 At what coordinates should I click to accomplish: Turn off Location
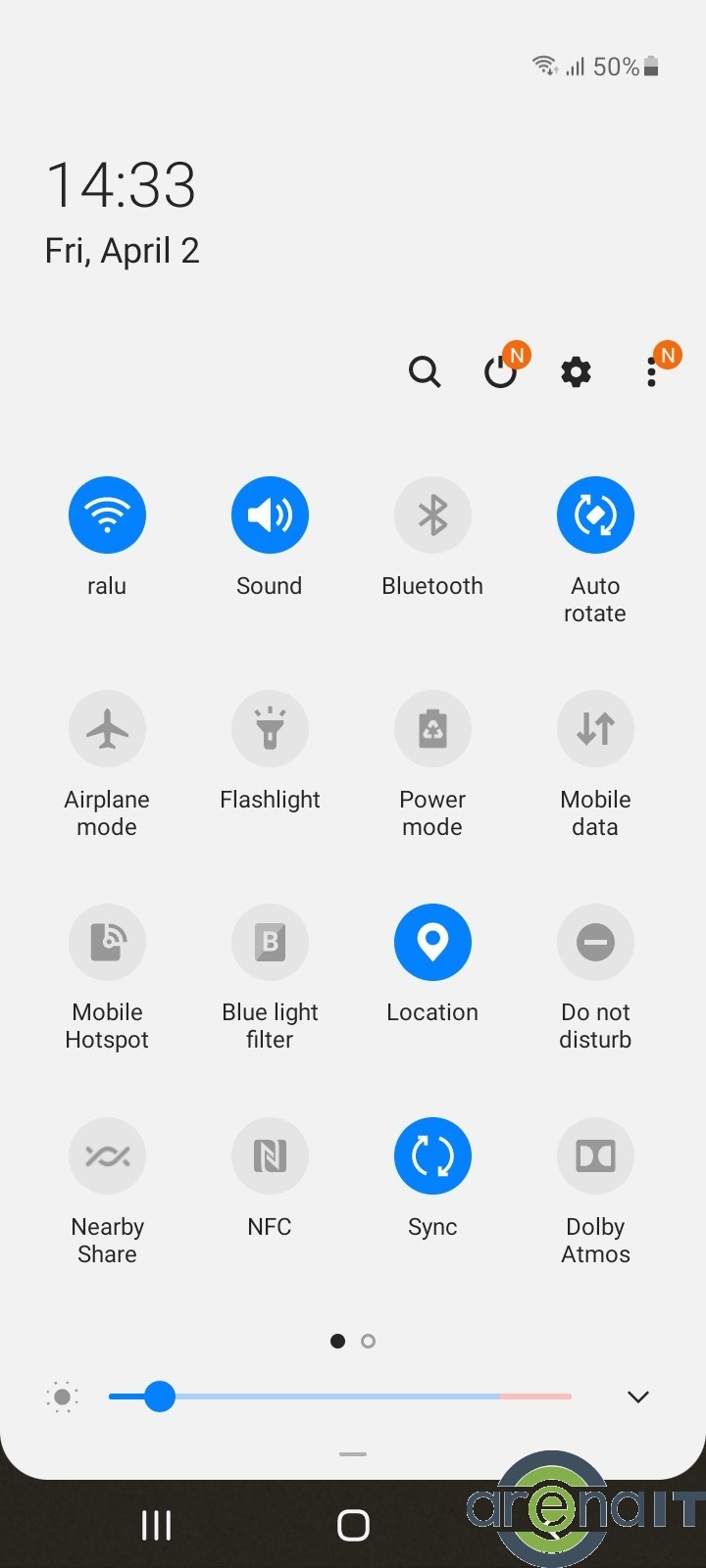click(x=432, y=943)
